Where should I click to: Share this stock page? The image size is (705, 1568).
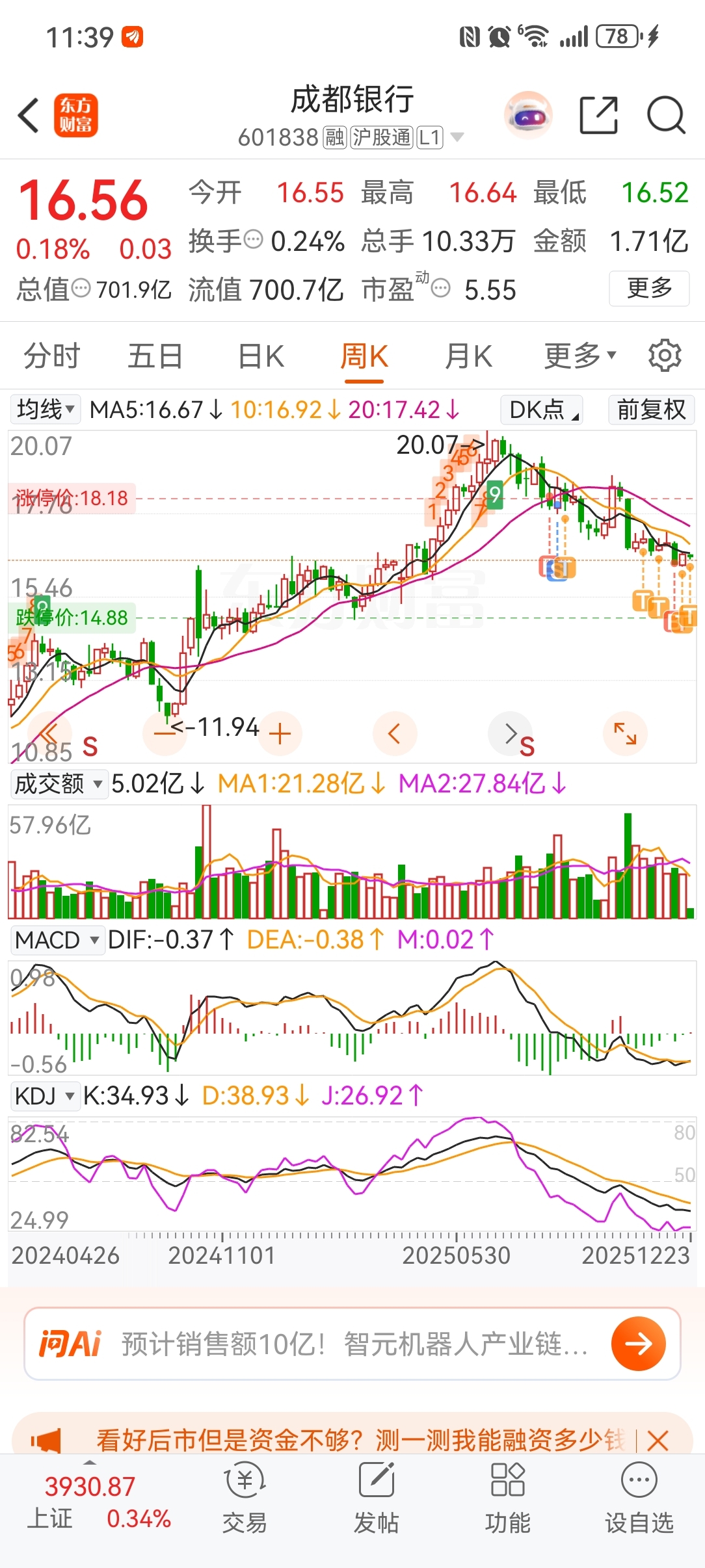coord(598,116)
